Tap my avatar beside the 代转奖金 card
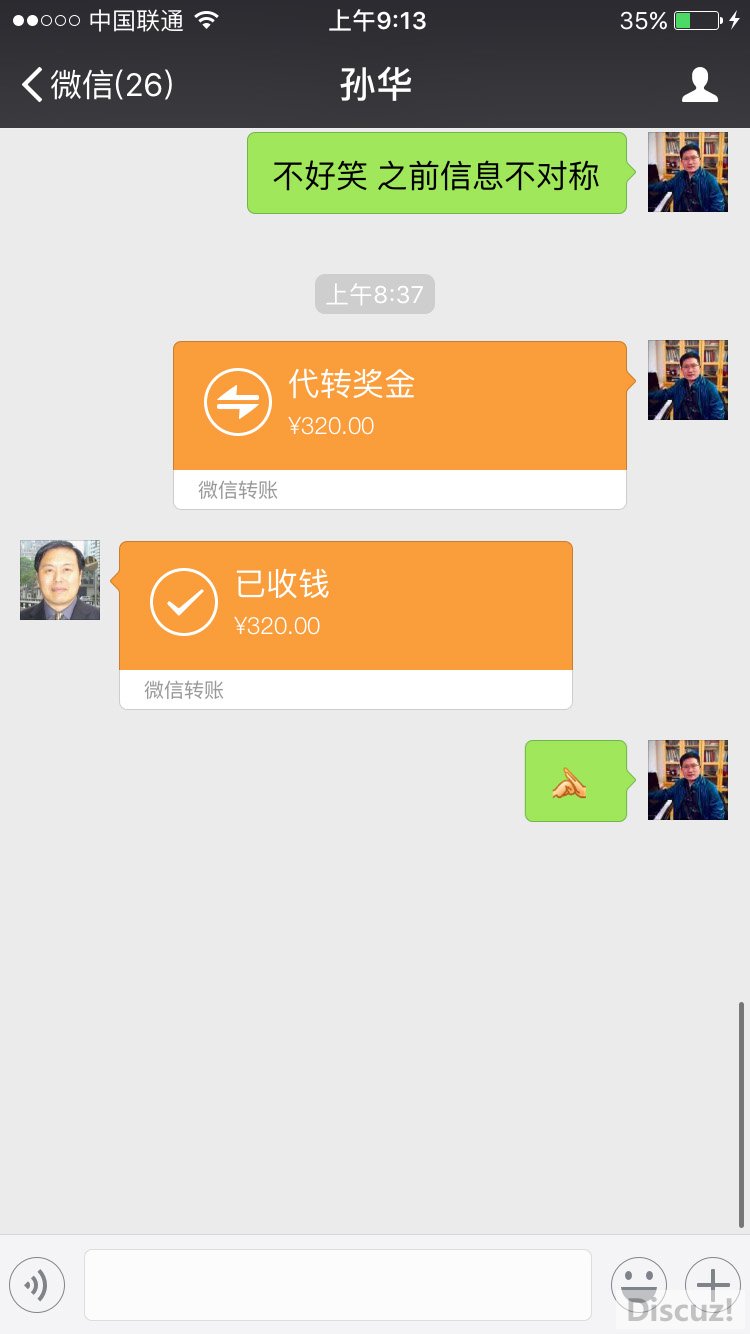This screenshot has width=750, height=1334. click(x=687, y=380)
